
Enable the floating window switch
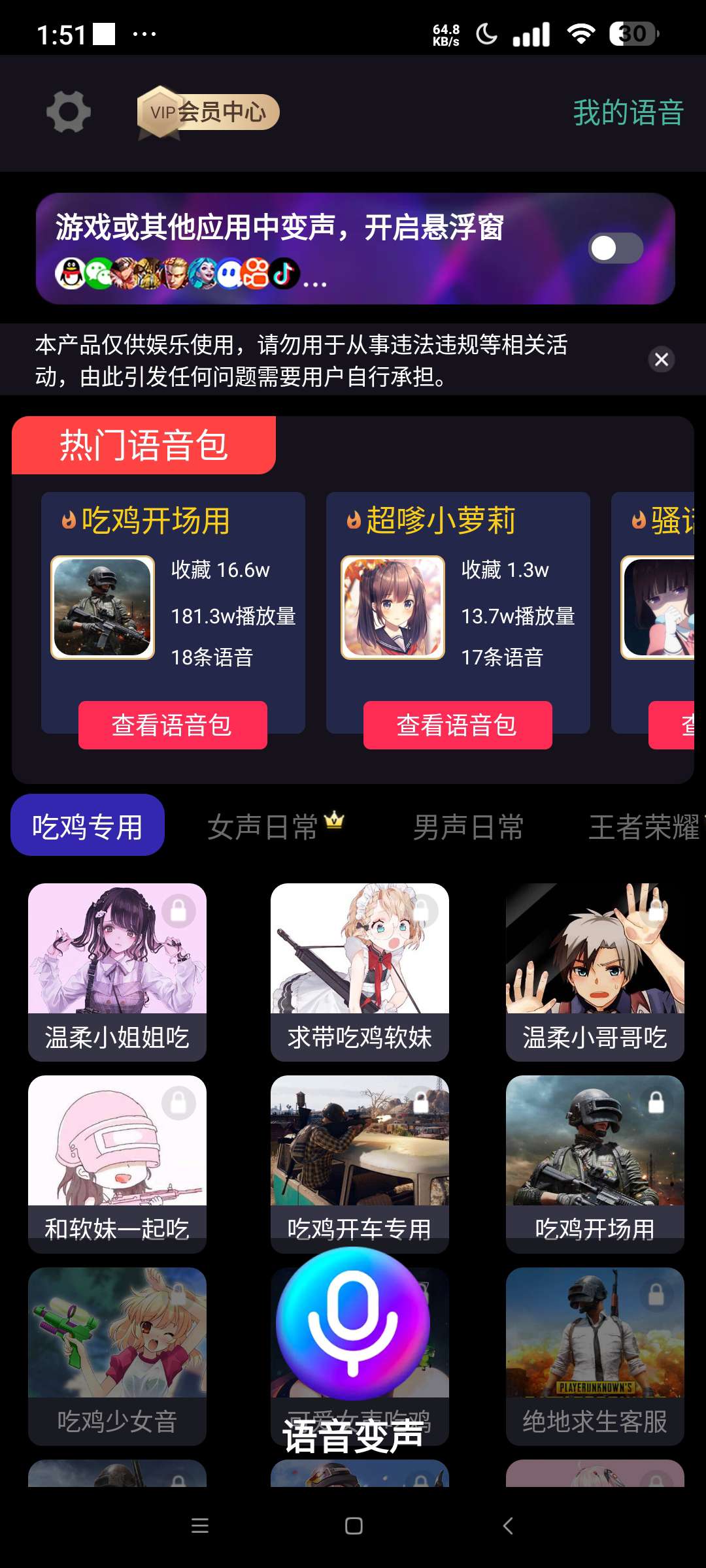(616, 248)
